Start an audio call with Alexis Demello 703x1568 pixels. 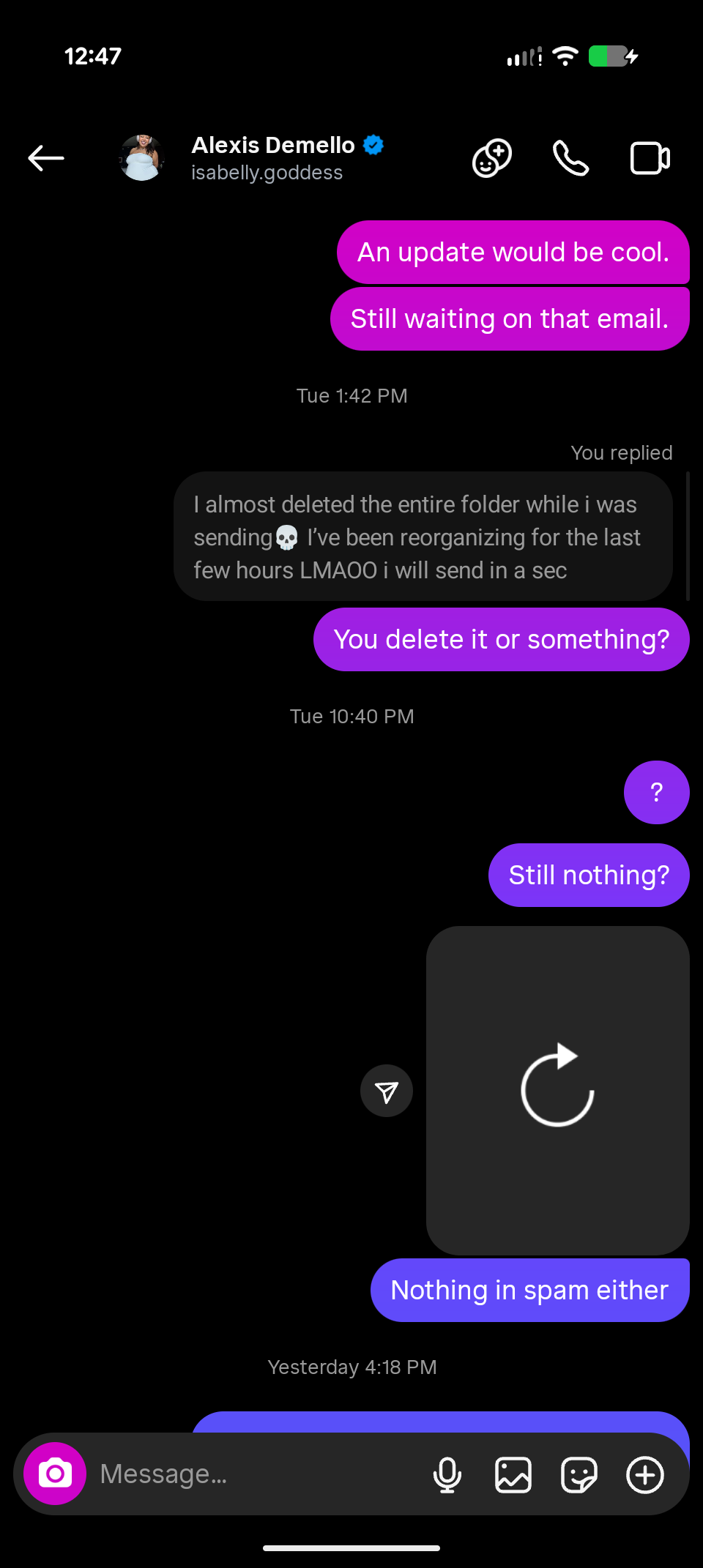tap(570, 158)
